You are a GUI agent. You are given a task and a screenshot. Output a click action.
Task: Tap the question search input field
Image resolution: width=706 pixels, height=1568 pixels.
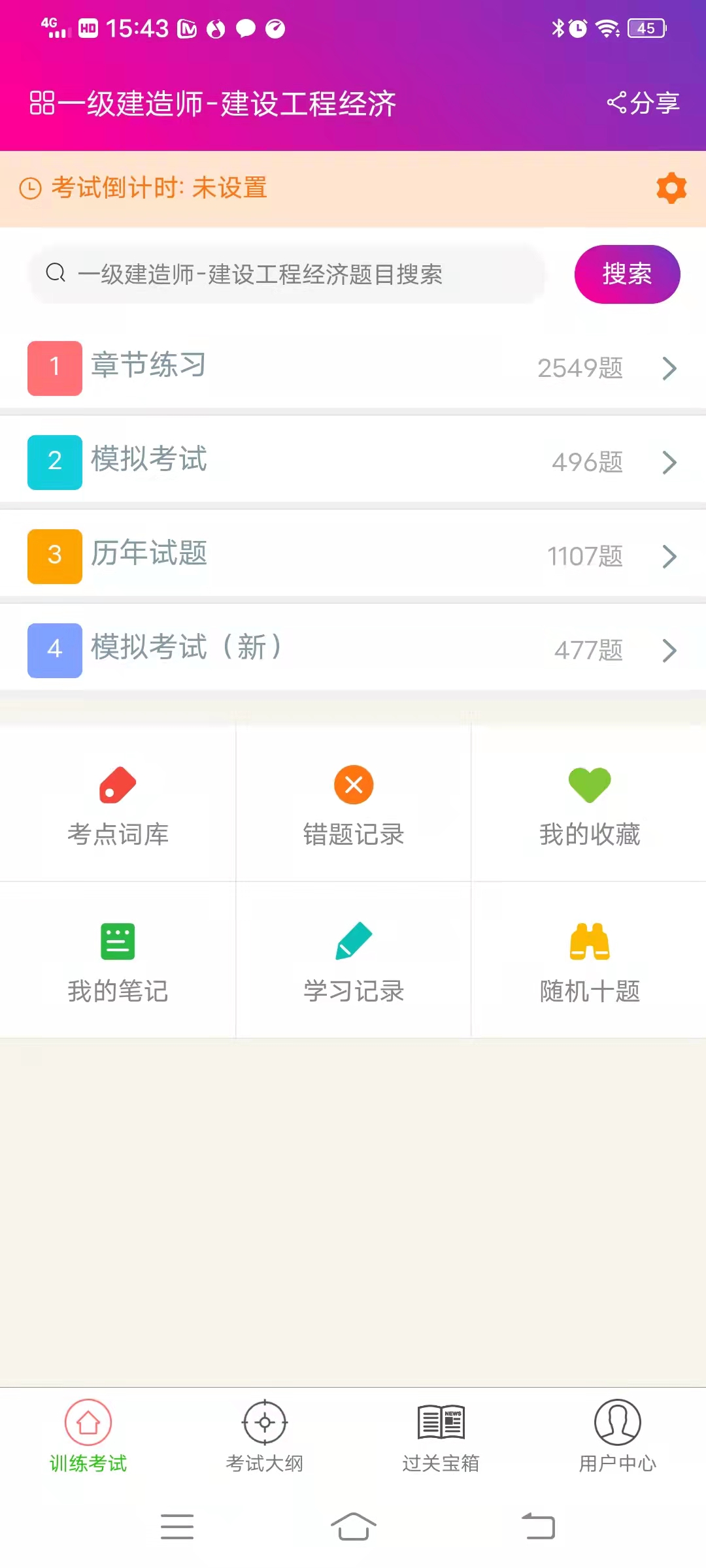(288, 274)
